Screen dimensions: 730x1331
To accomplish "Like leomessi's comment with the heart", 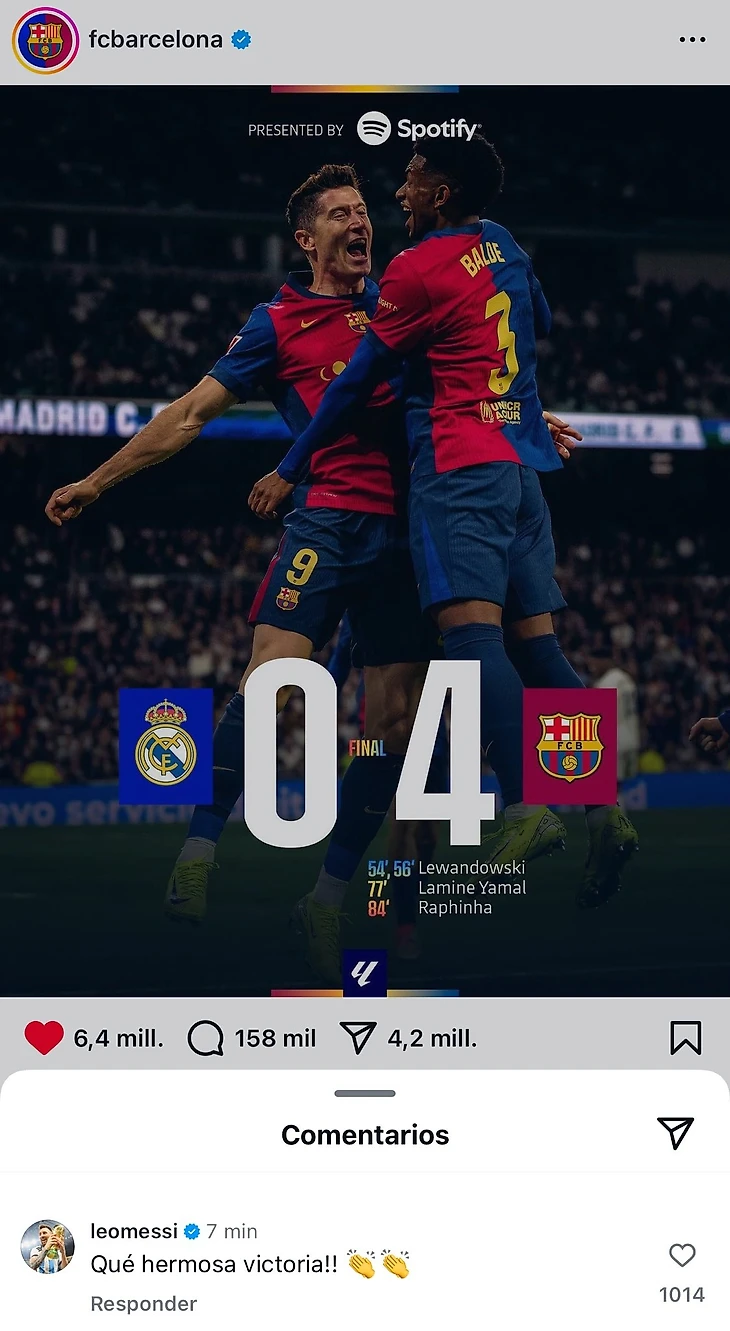I will point(682,1255).
